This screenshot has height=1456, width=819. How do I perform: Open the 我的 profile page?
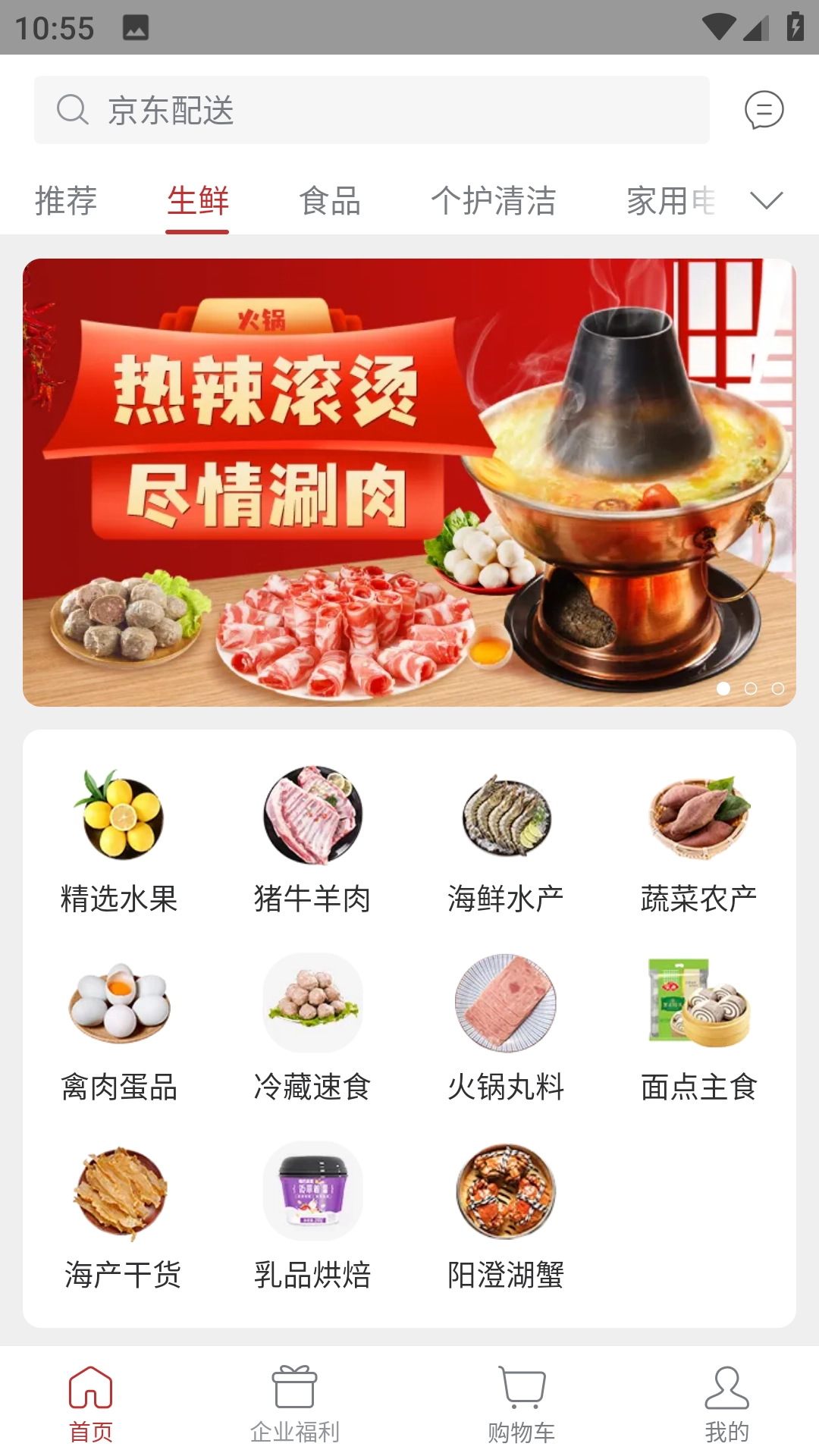(x=726, y=1403)
